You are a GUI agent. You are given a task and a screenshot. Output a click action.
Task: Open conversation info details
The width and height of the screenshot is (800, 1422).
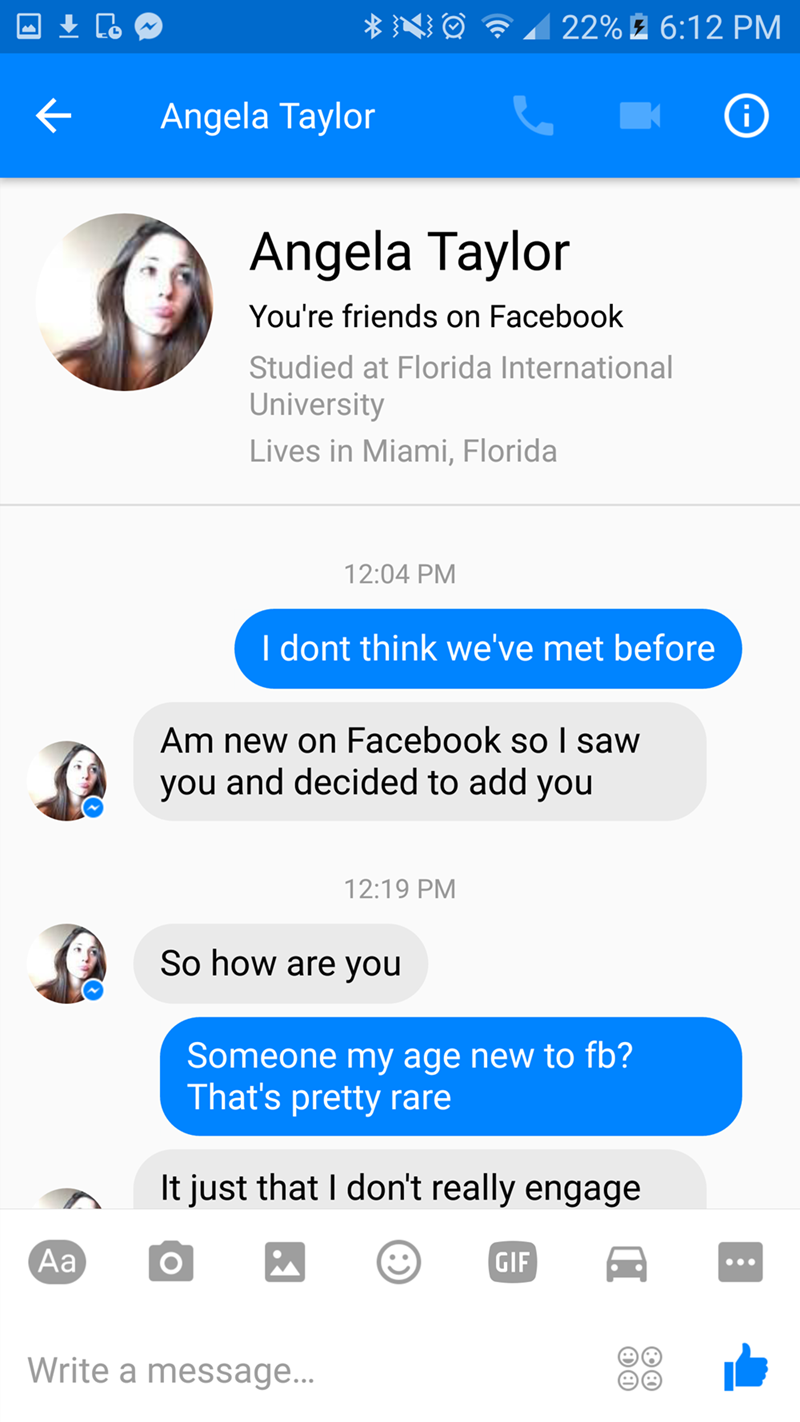coord(746,117)
